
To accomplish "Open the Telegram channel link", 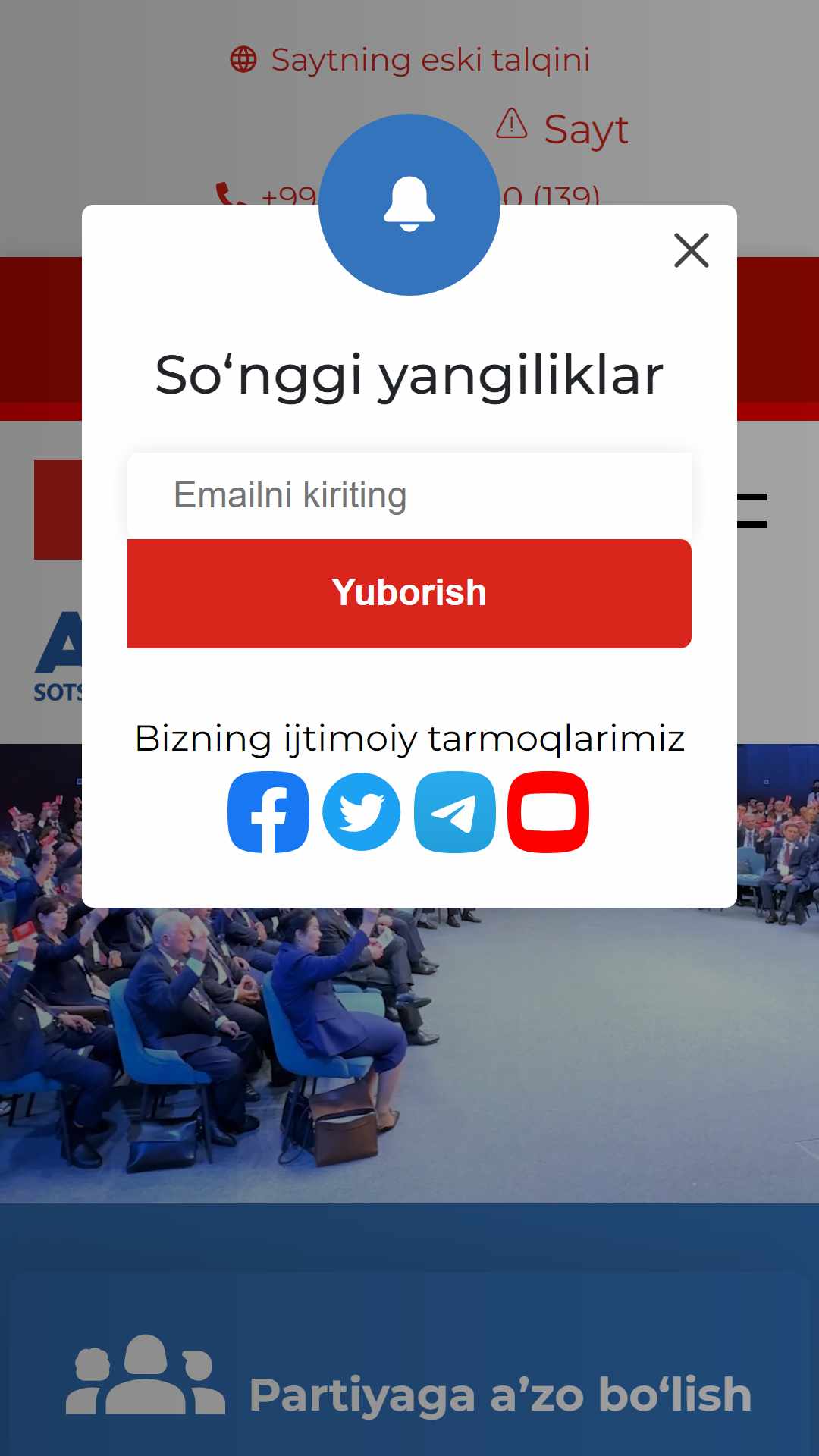I will [x=455, y=812].
